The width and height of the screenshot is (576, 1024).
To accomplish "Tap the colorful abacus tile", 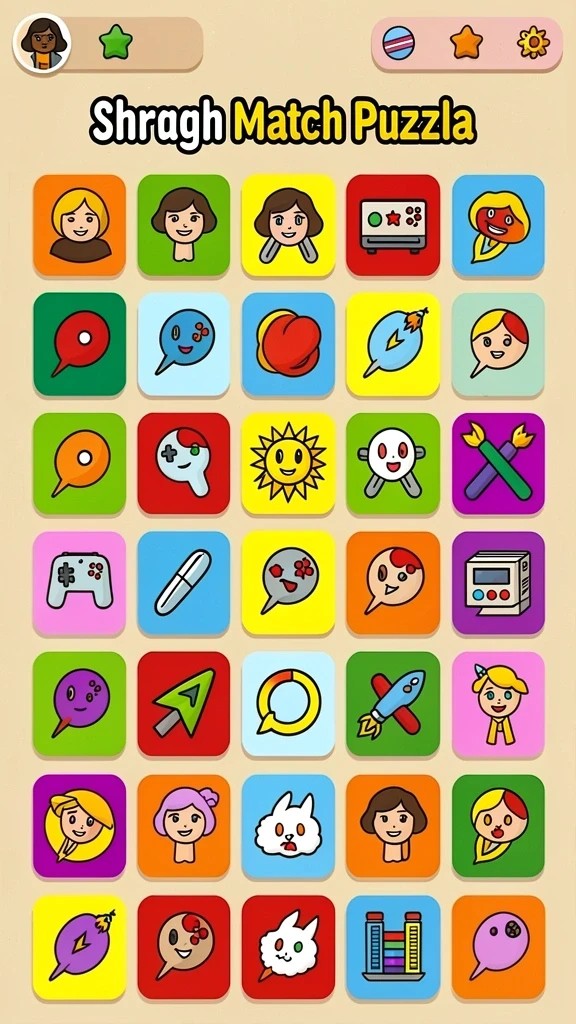I will [393, 947].
